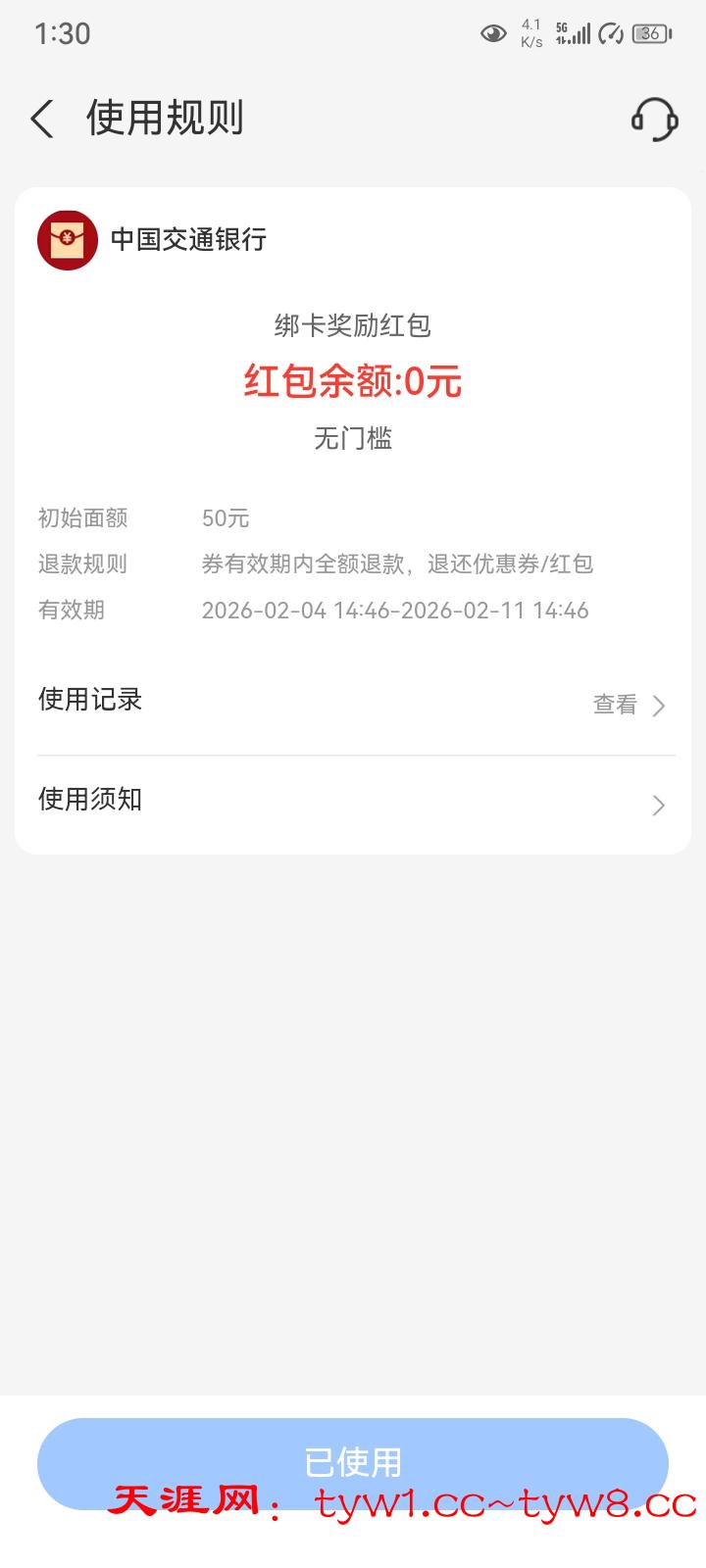
Task: Select the 使用须知 menu row
Action: pyautogui.click(x=89, y=800)
